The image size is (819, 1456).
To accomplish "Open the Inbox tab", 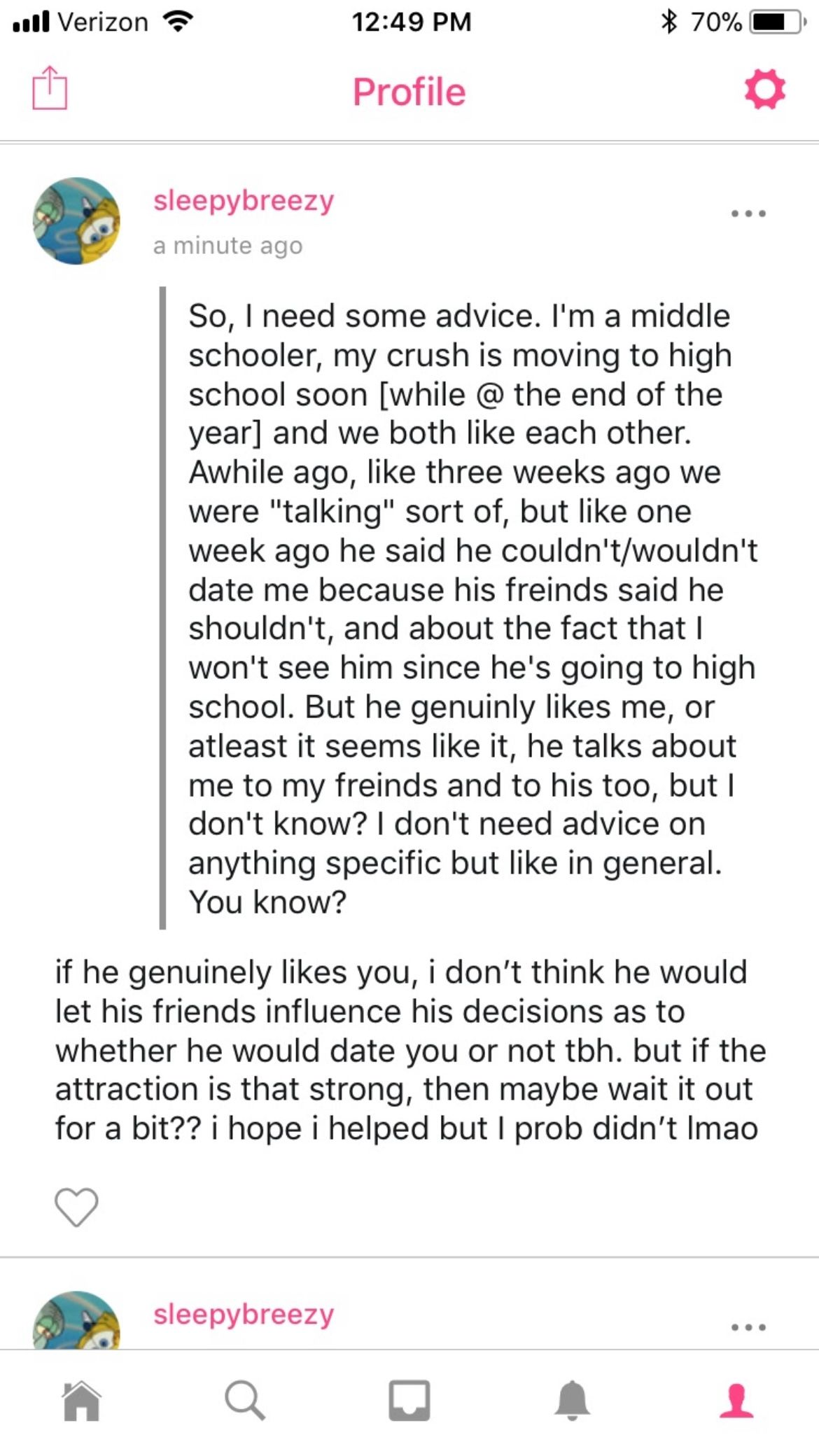I will click(x=409, y=1400).
